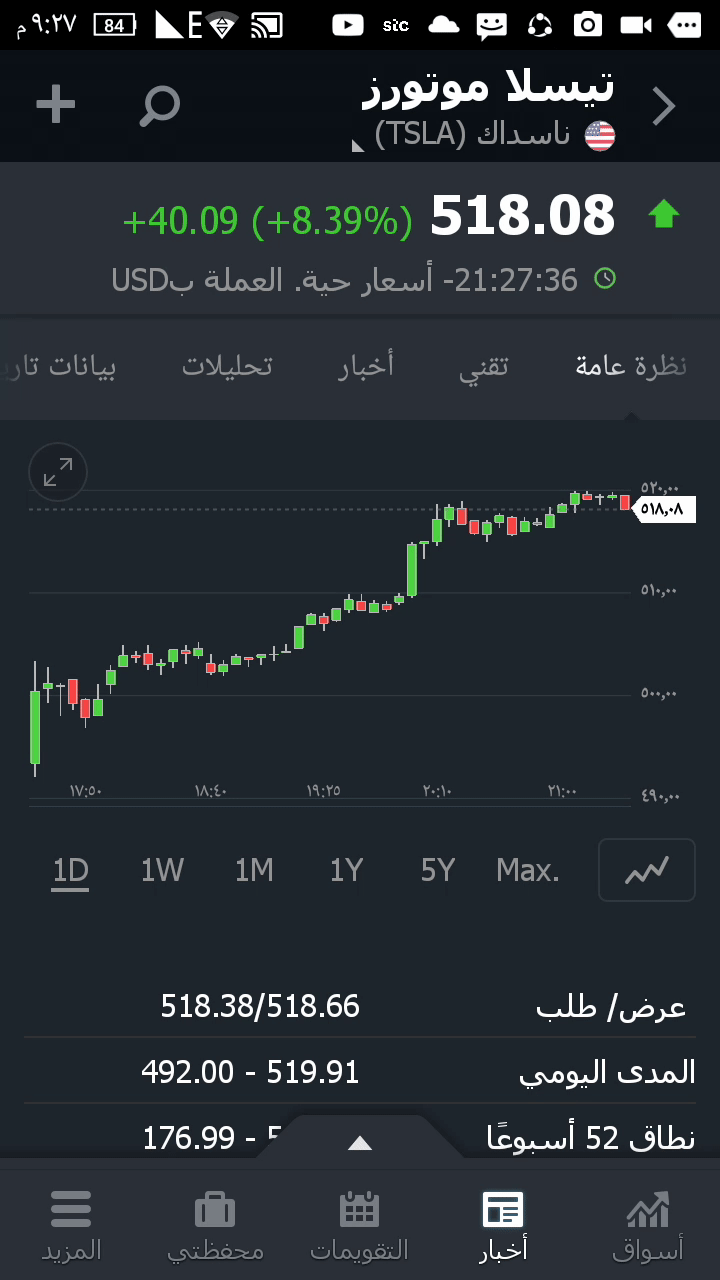
Task: Open the المزيد menu
Action: (x=71, y=1224)
